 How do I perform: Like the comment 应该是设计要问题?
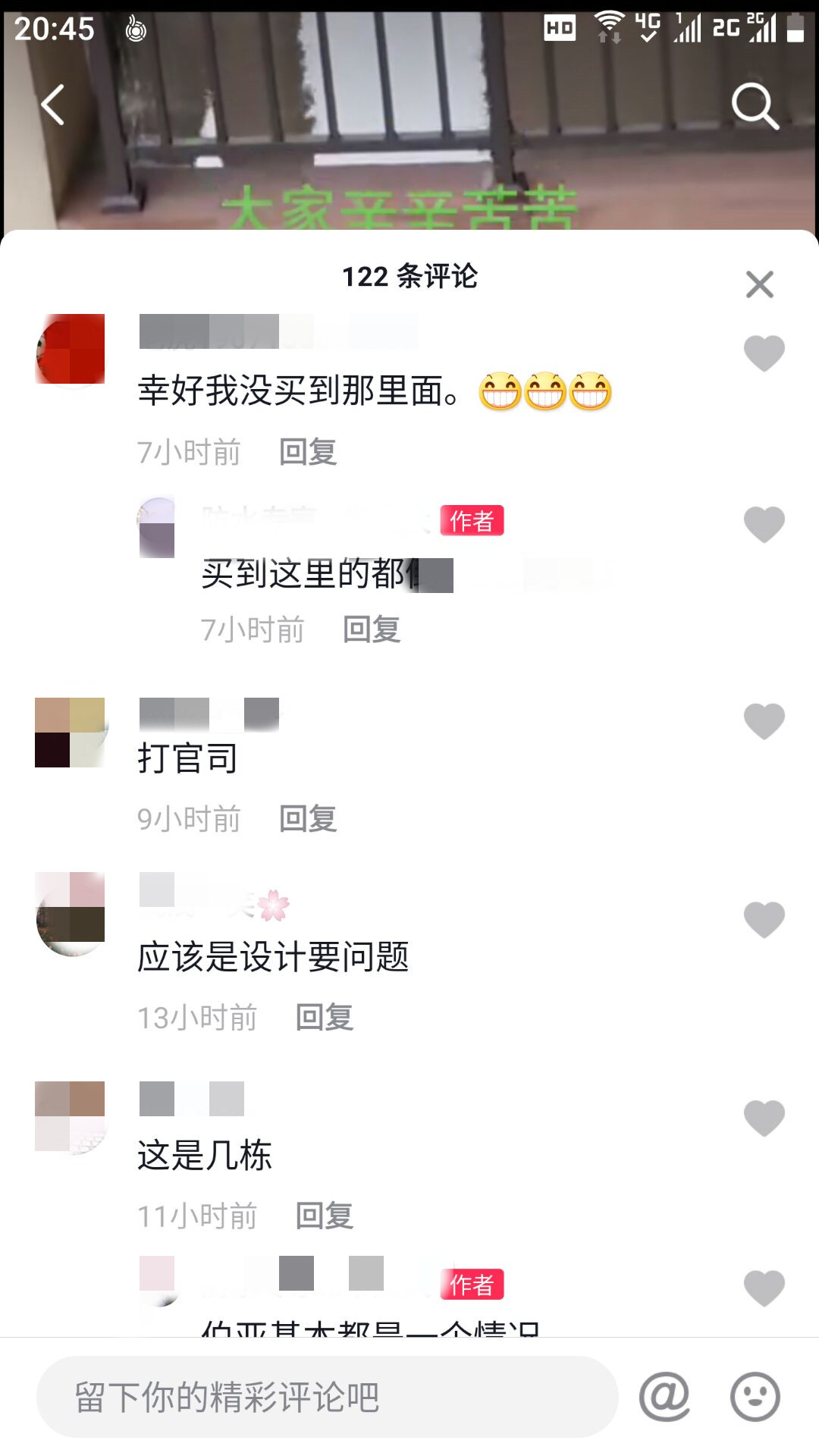[x=764, y=920]
